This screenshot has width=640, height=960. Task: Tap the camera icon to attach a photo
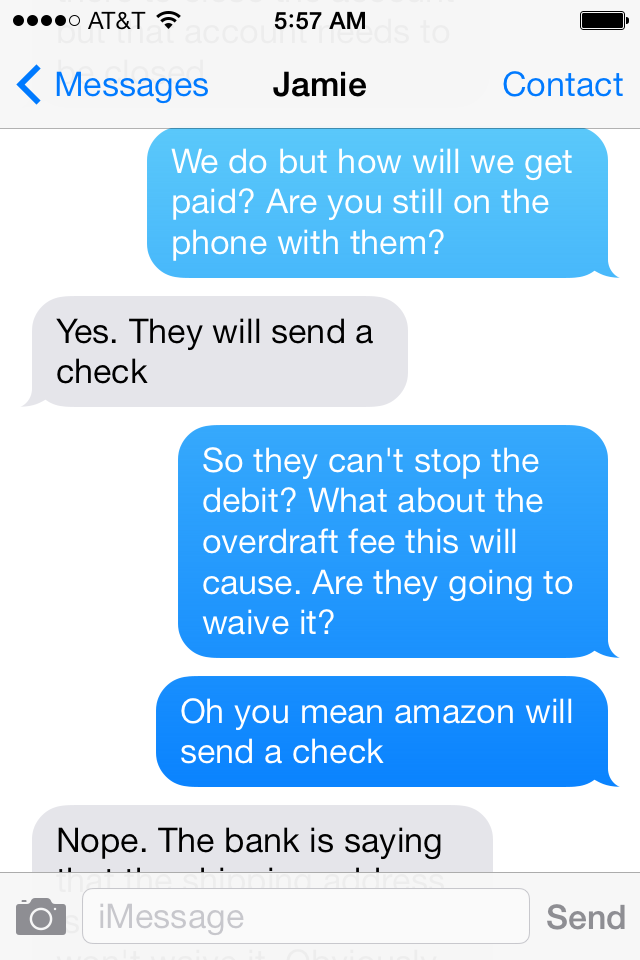41,916
